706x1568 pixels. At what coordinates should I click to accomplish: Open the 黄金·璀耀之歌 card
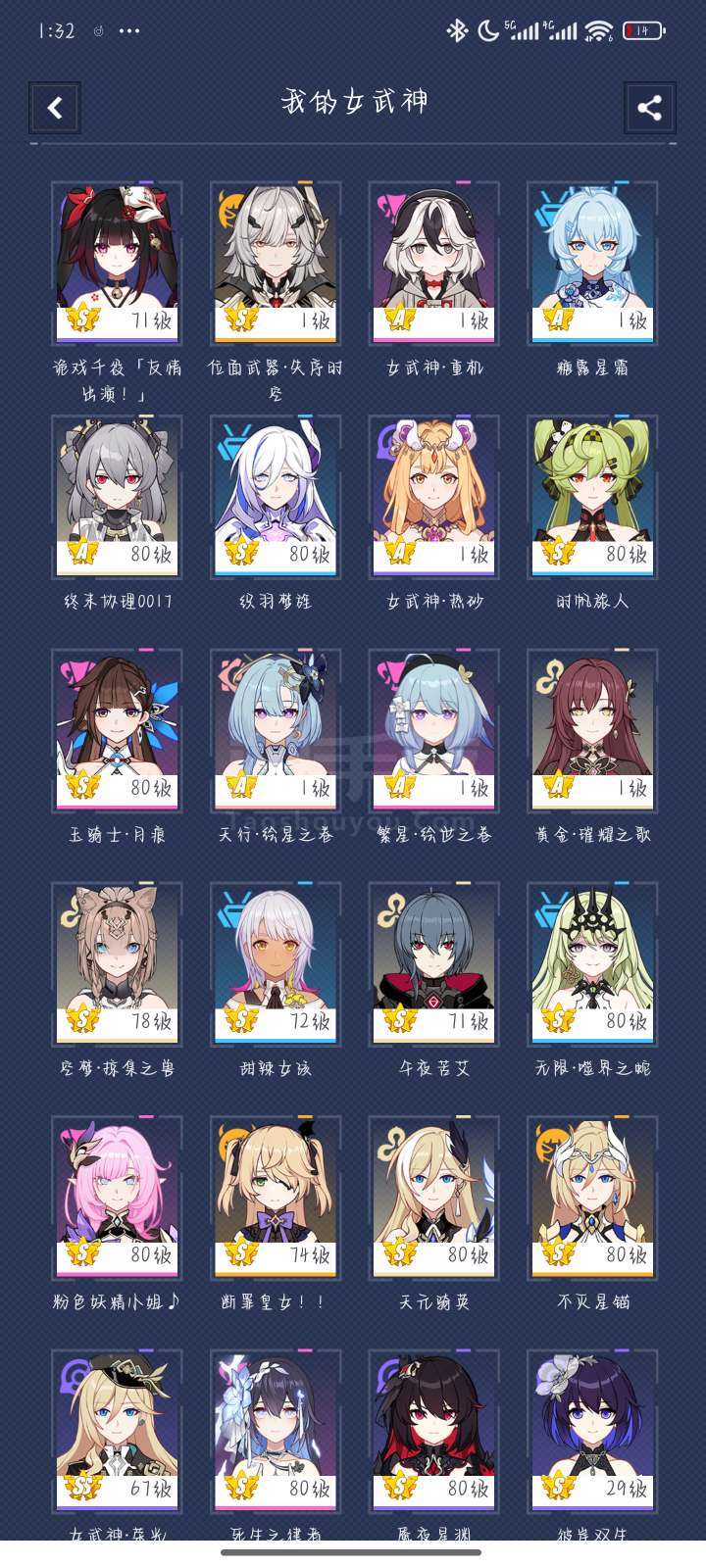coord(592,730)
